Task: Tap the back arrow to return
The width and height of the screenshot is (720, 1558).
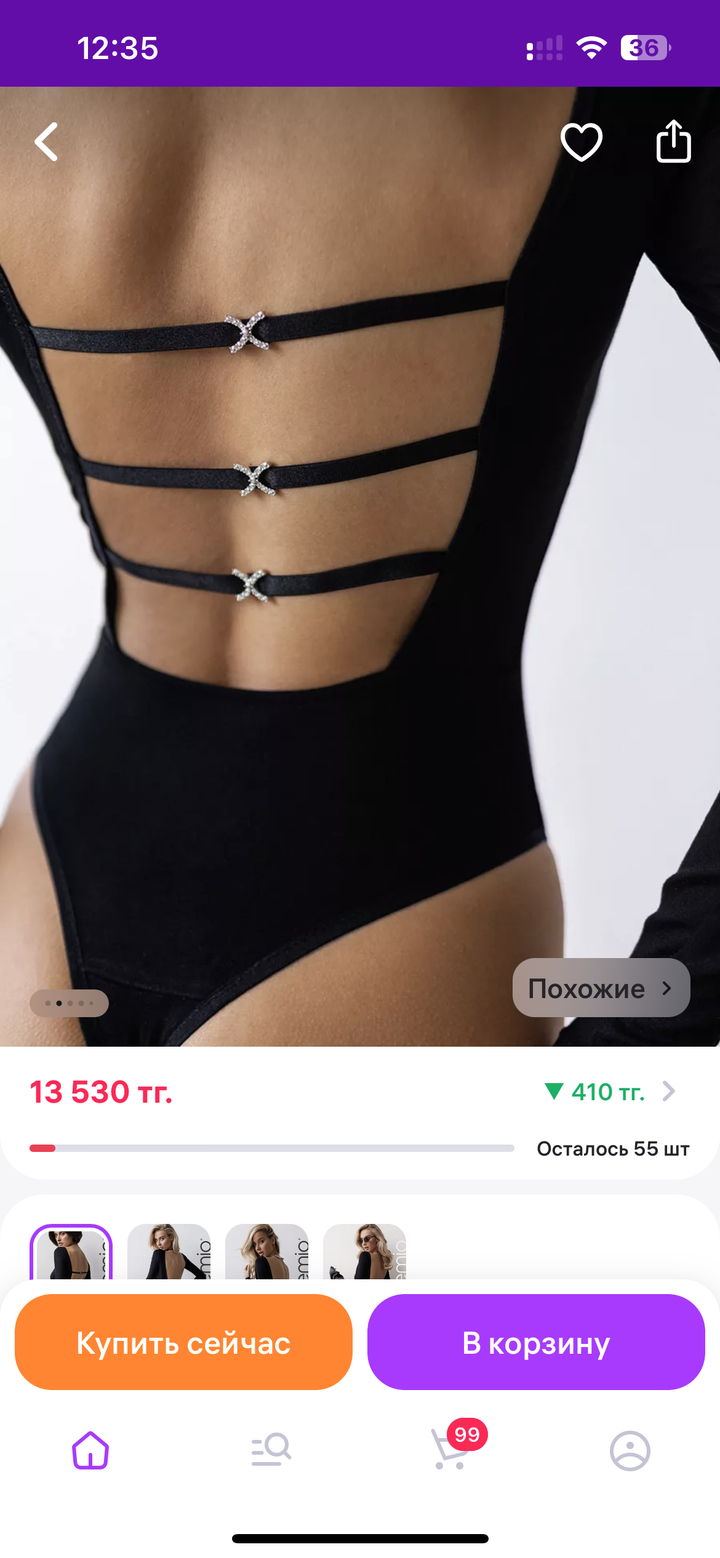Action: pos(45,141)
